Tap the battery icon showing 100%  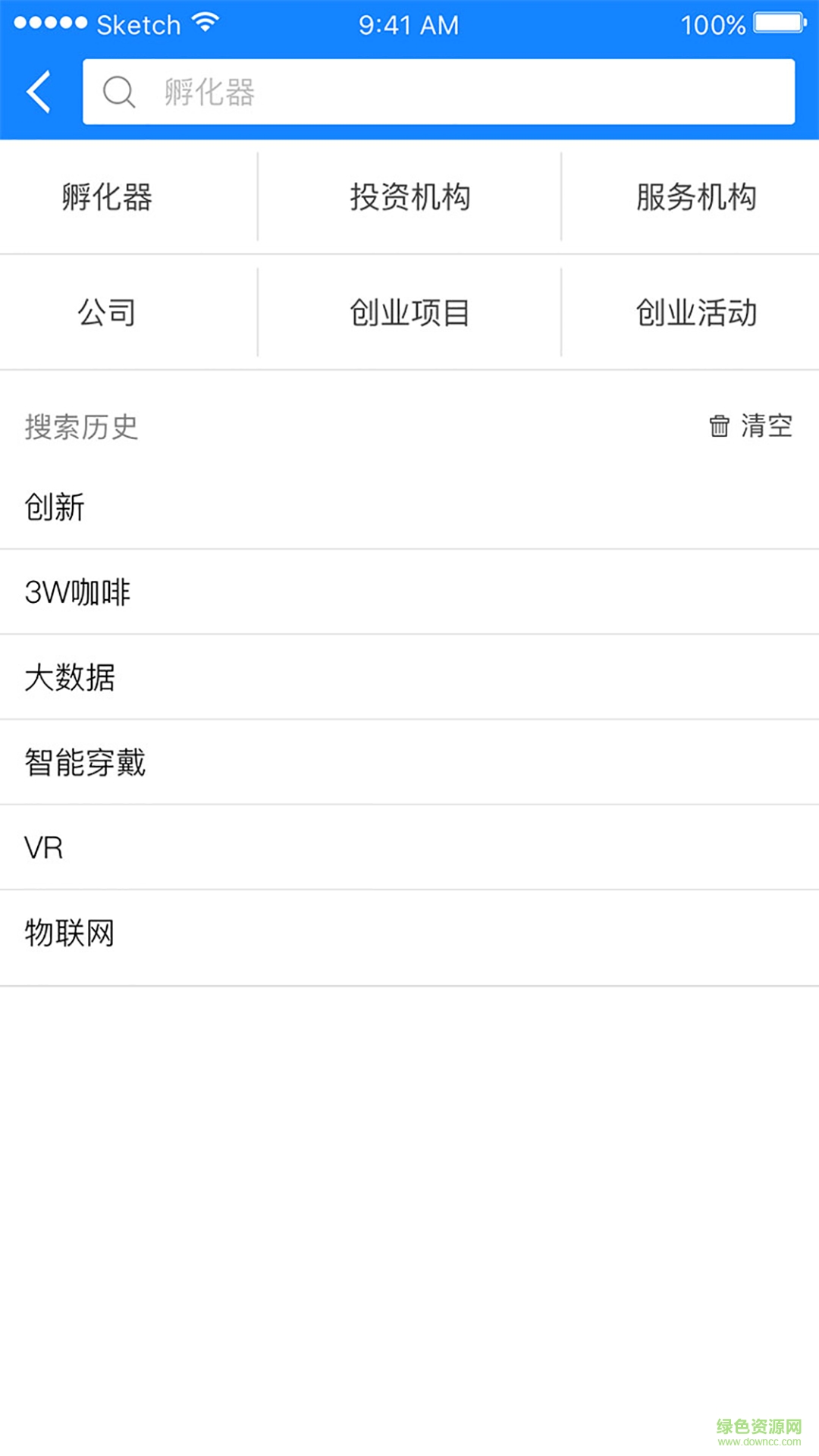coord(778,22)
